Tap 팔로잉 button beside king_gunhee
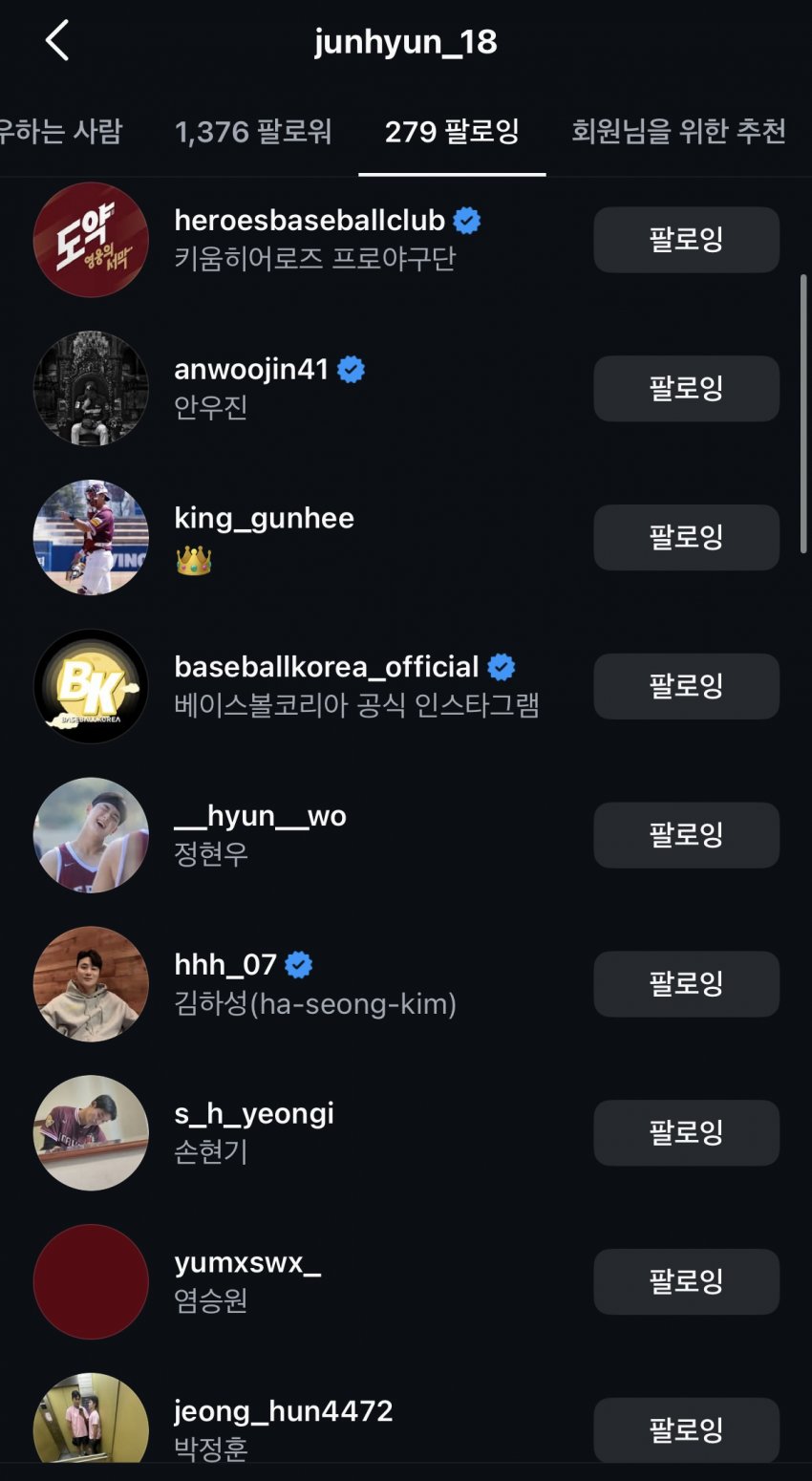 pos(686,538)
